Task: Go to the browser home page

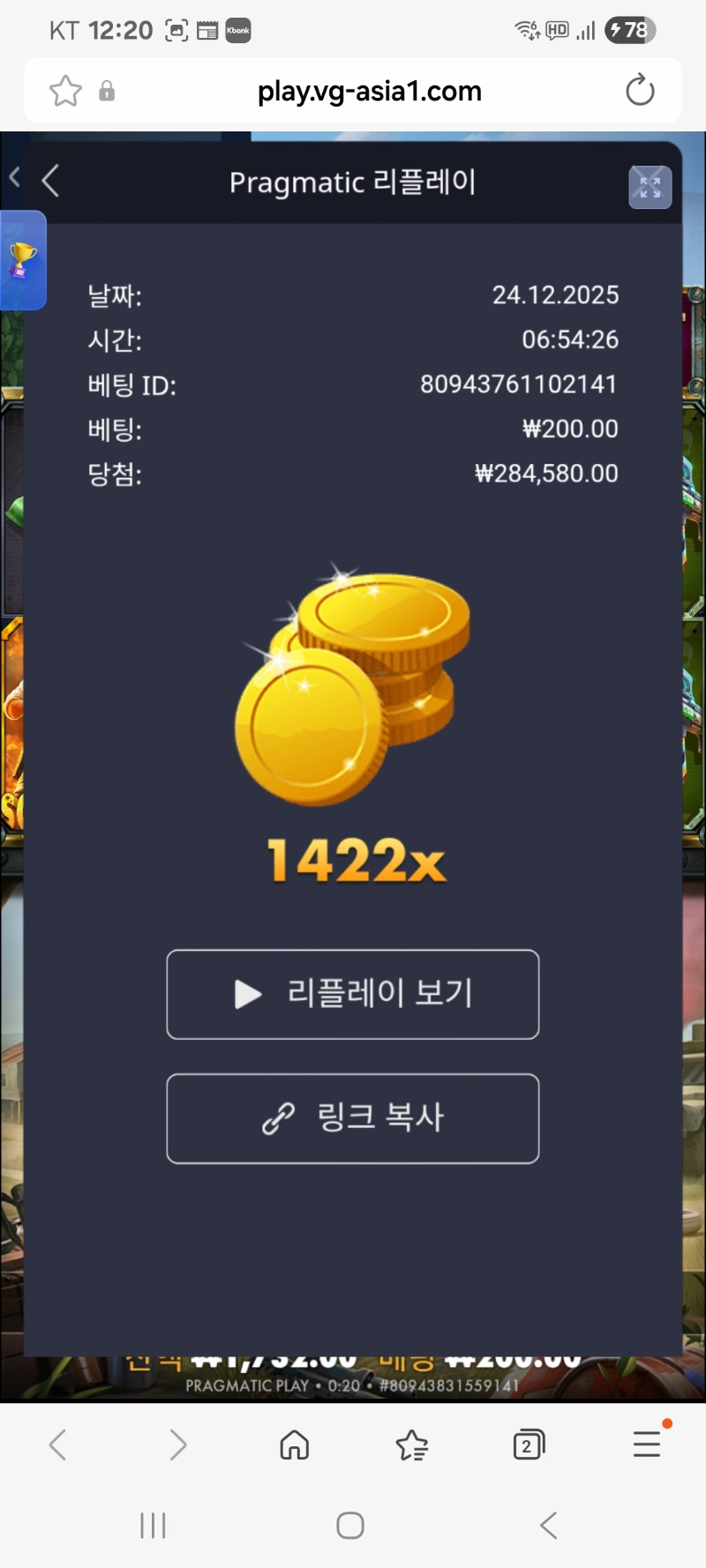Action: (294, 1445)
